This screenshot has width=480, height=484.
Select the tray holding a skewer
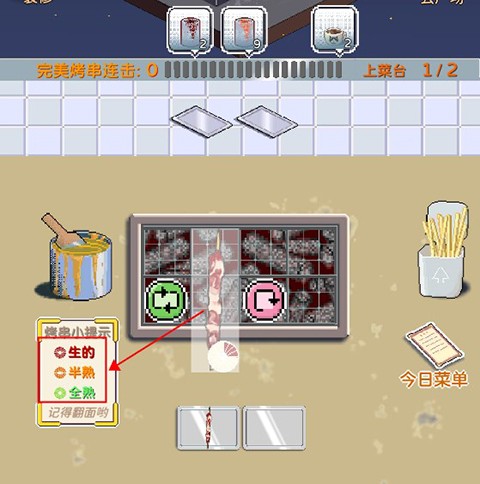(208, 428)
